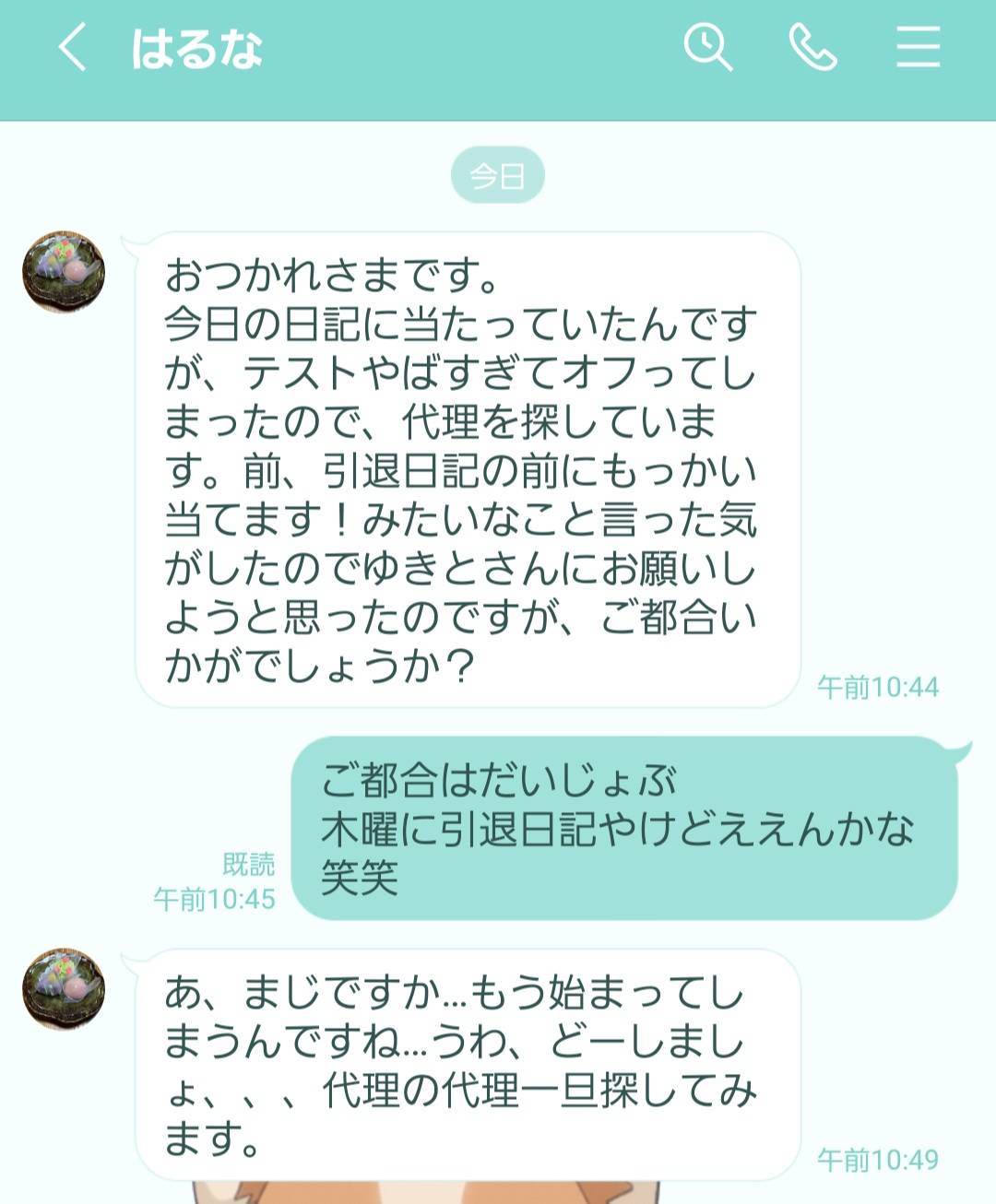996x1204 pixels.
Task: Search within this chat history
Action: [707, 48]
